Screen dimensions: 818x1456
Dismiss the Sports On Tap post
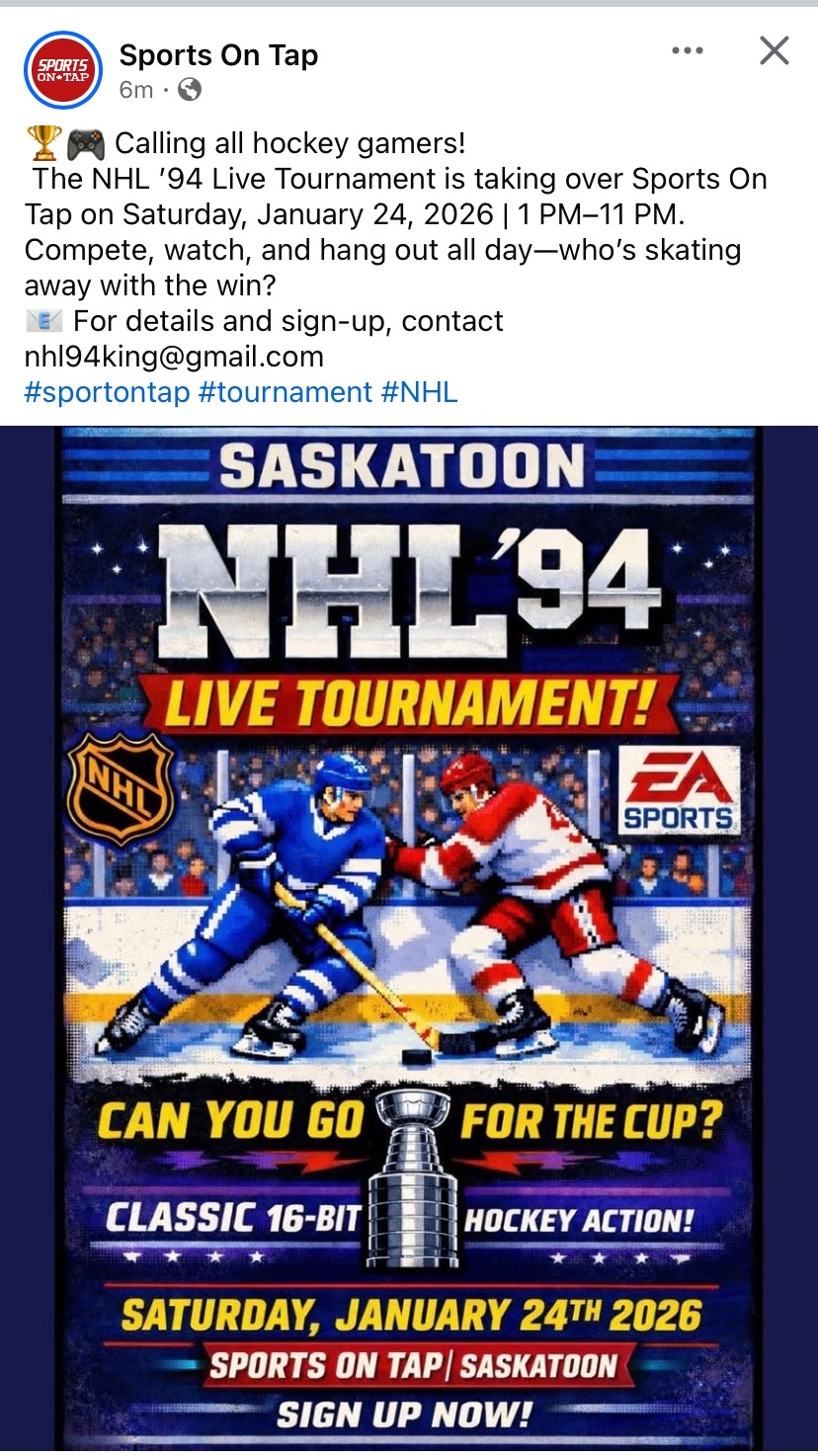click(774, 51)
